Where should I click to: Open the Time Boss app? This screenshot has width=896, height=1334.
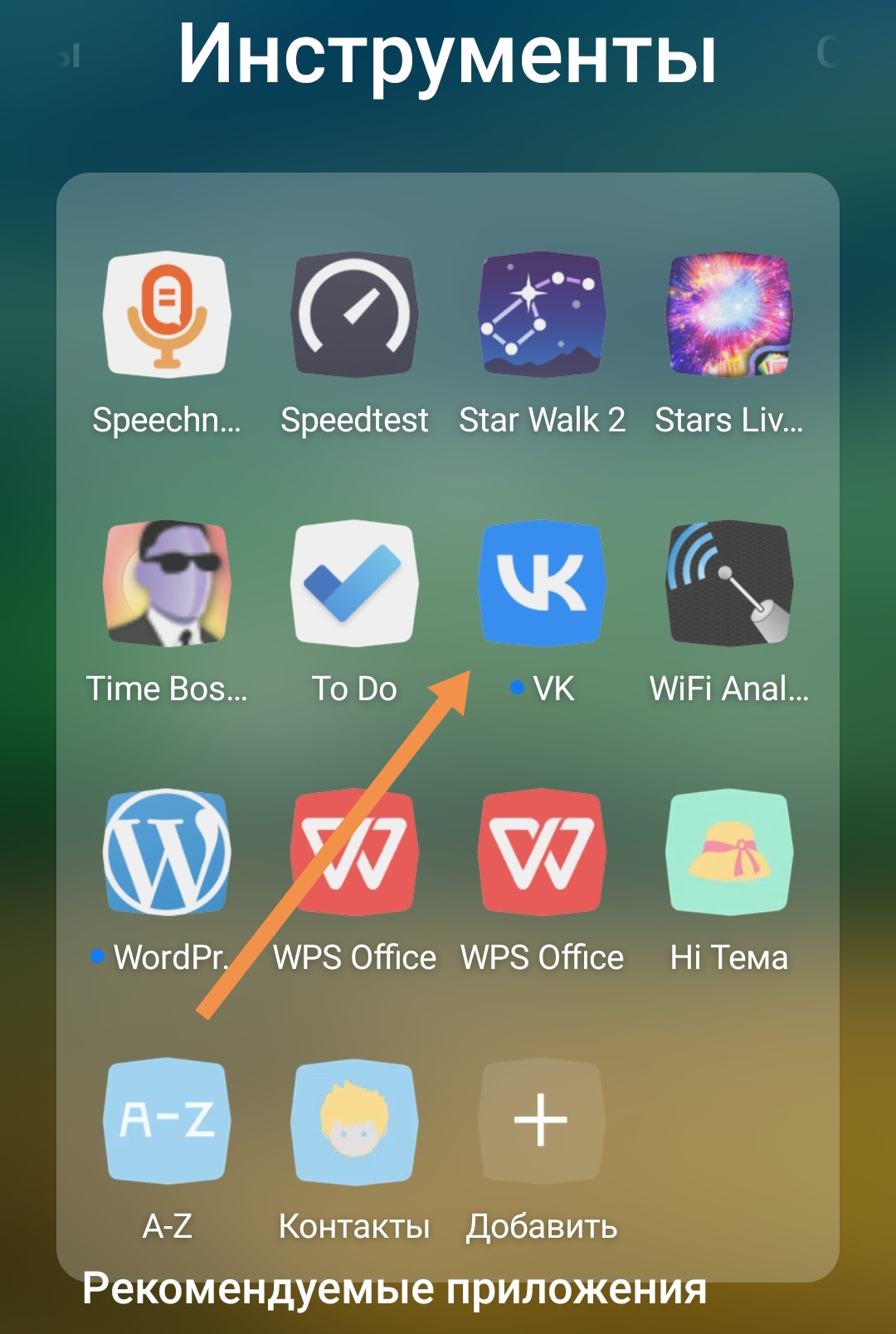tap(167, 584)
